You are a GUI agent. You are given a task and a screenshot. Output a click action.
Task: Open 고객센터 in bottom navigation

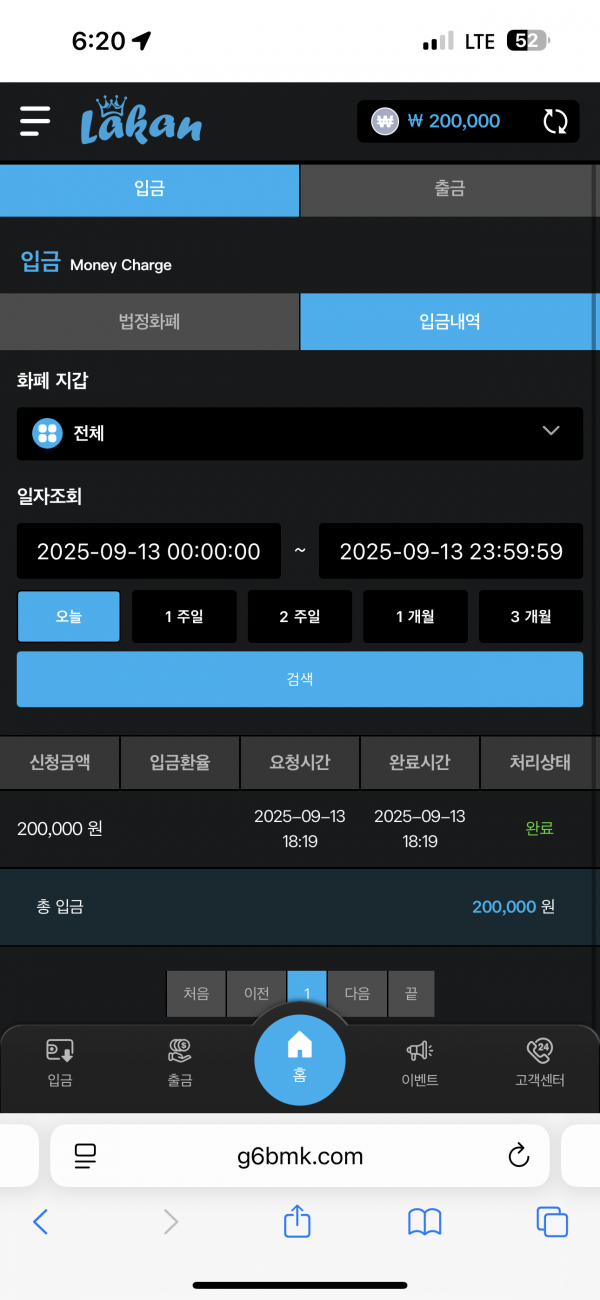540,1062
